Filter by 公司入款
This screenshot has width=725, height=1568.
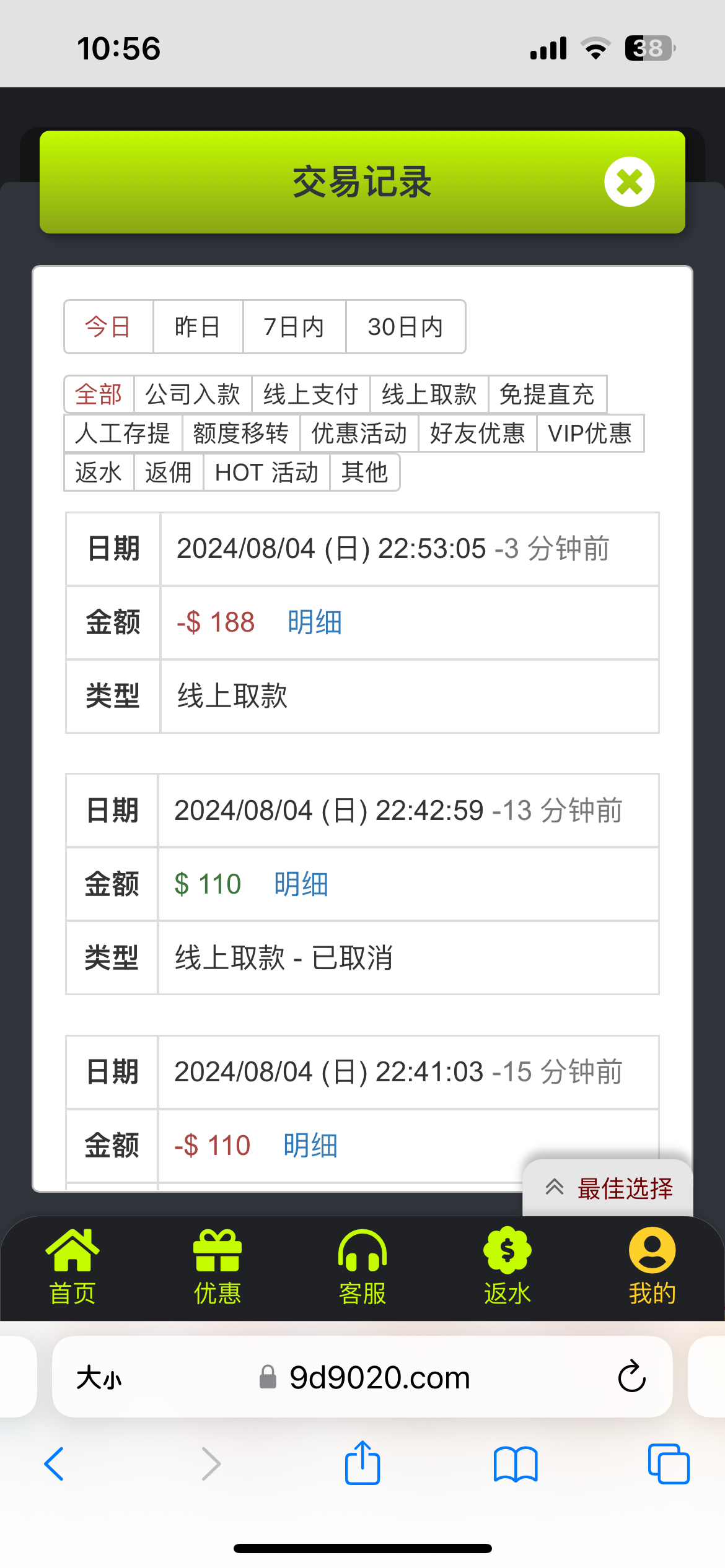(x=193, y=394)
